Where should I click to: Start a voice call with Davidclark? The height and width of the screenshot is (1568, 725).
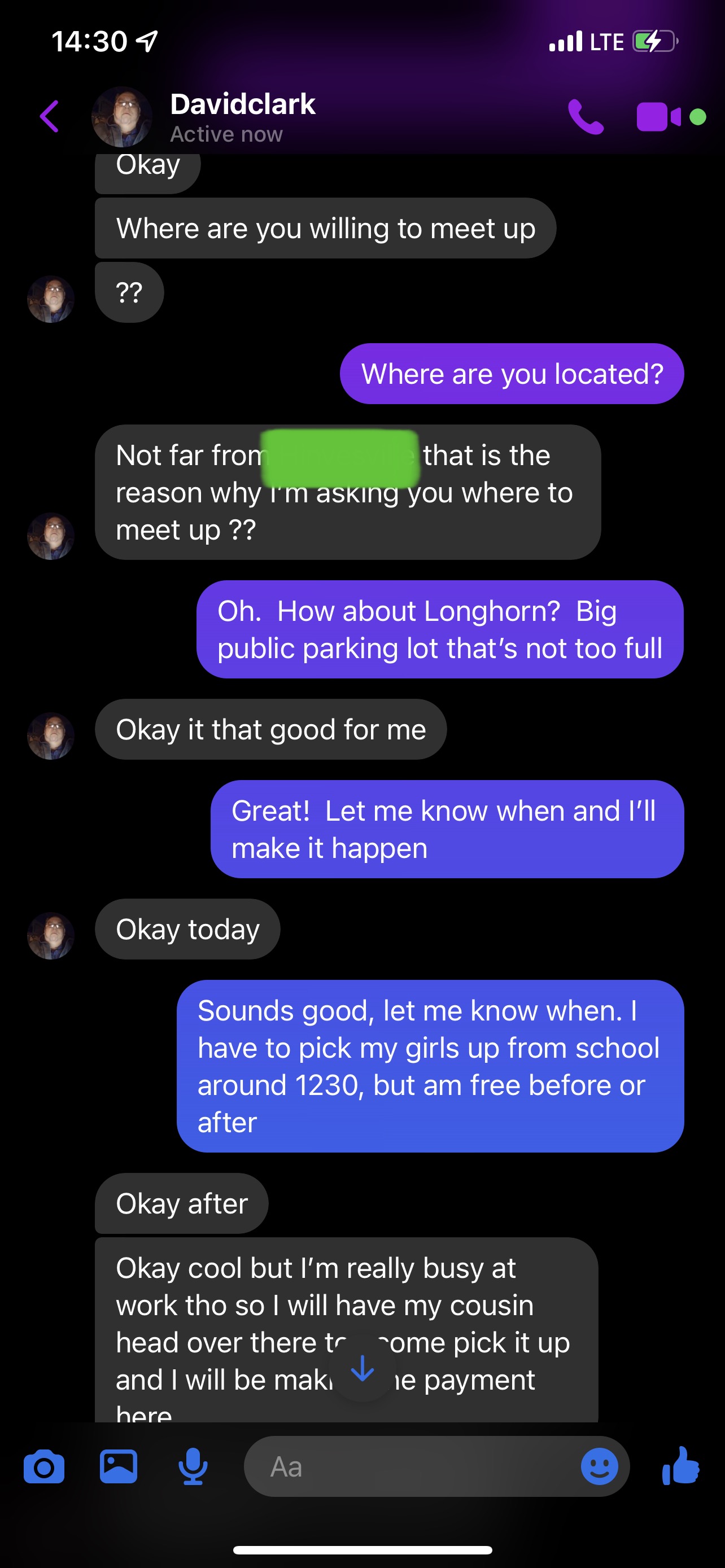[585, 116]
